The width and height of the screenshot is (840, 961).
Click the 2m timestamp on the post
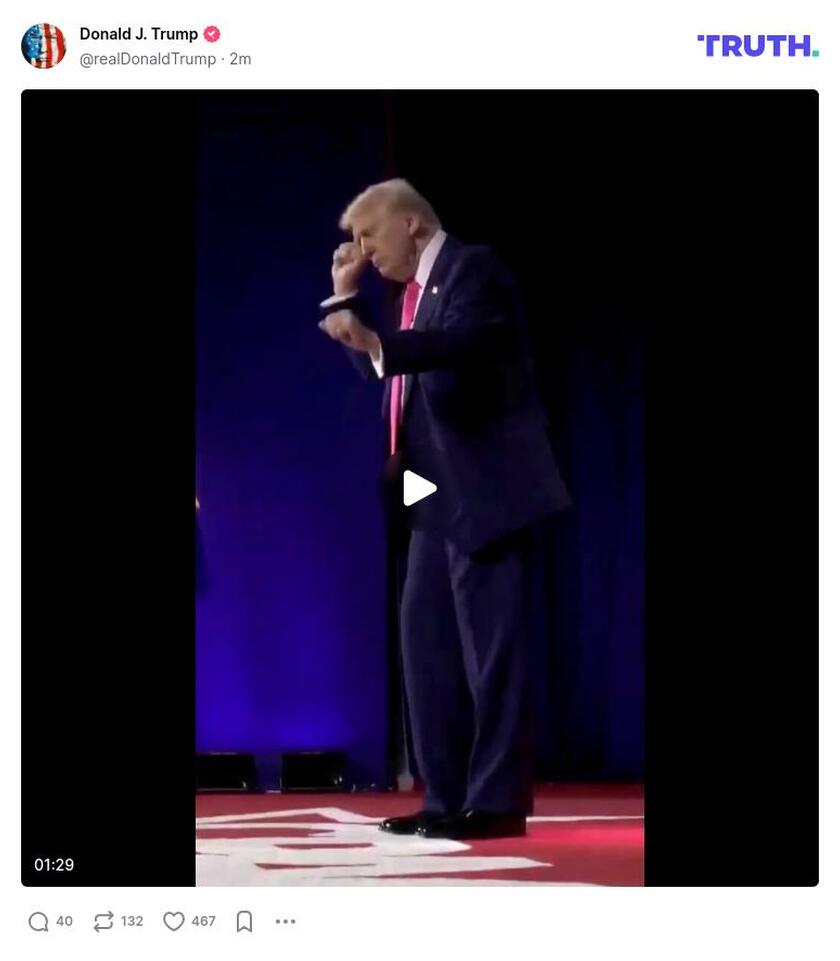242,58
